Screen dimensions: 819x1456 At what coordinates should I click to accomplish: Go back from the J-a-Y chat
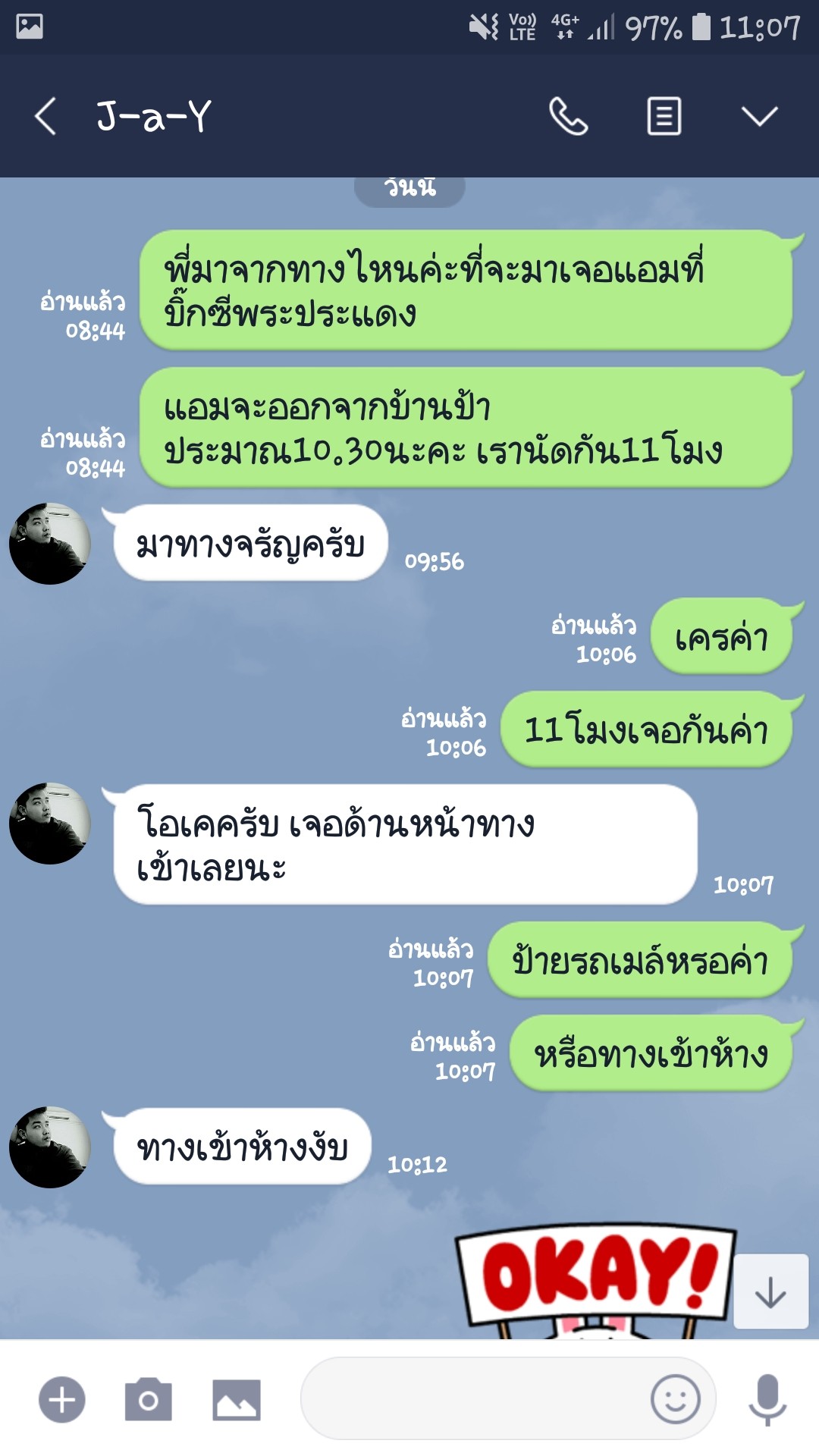coord(45,116)
